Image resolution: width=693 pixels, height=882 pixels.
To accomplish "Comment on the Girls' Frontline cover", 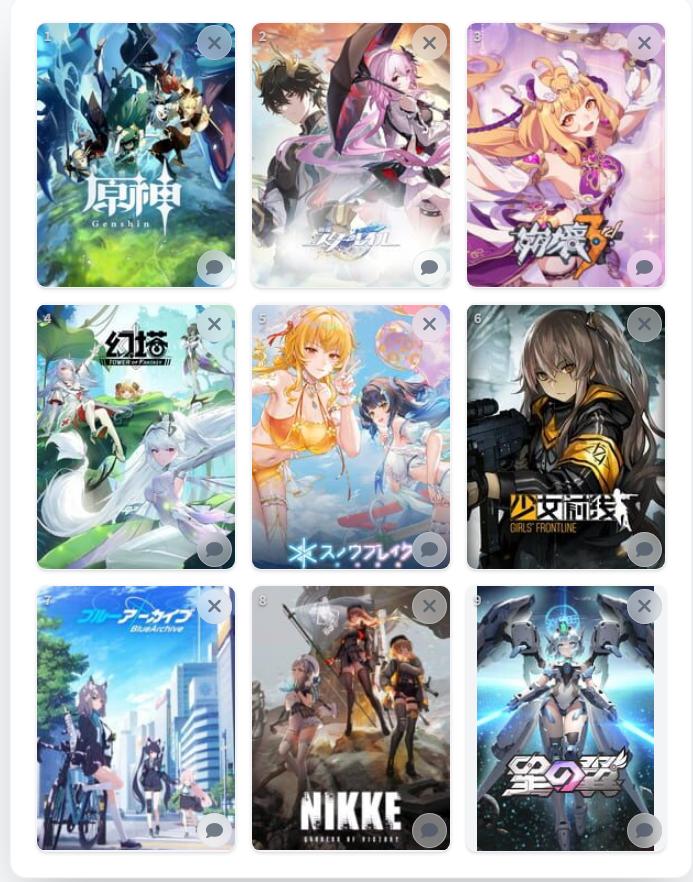I will pos(644,549).
